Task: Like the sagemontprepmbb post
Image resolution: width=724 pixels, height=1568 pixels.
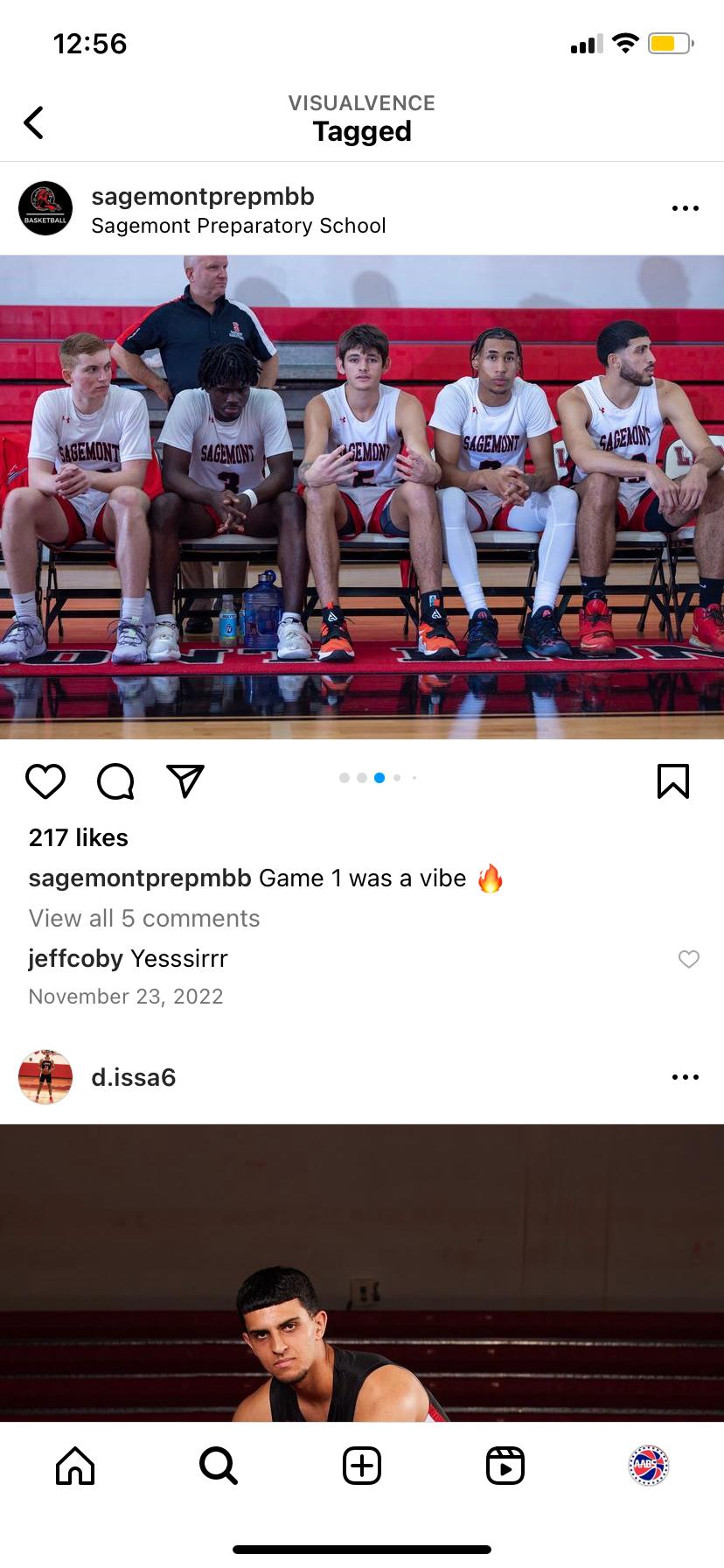Action: click(45, 780)
